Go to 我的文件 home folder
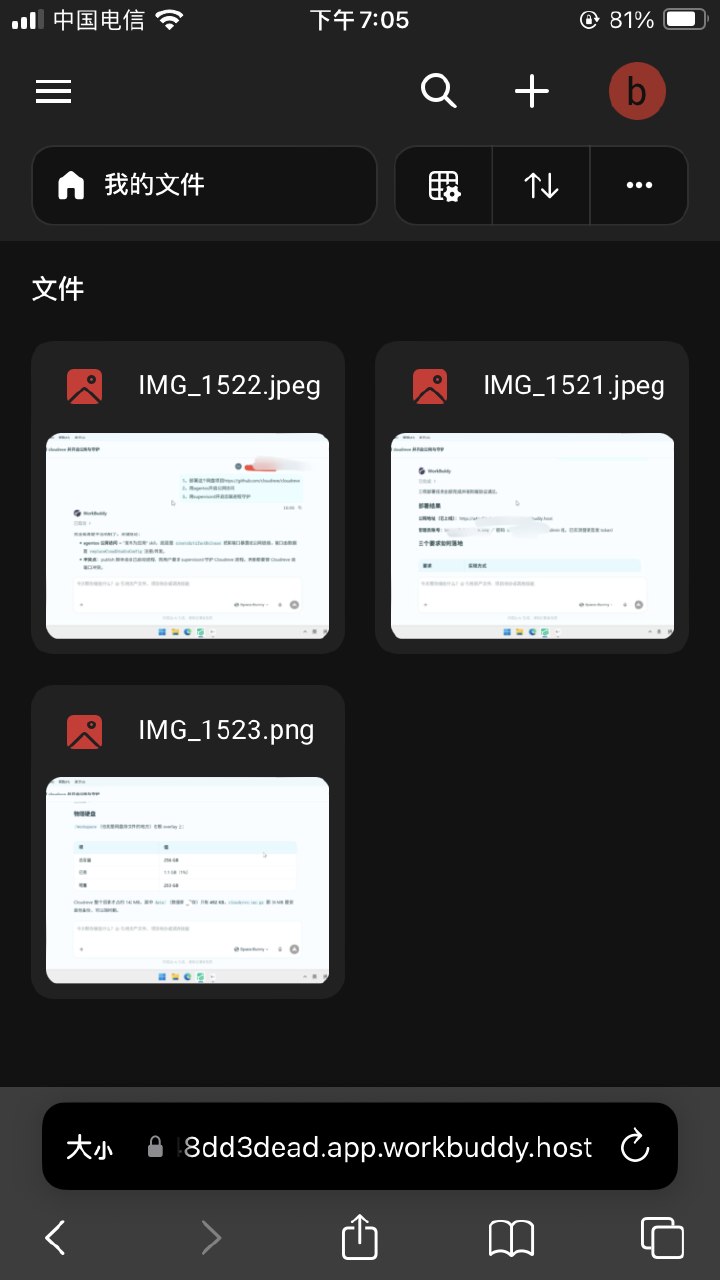 [205, 185]
